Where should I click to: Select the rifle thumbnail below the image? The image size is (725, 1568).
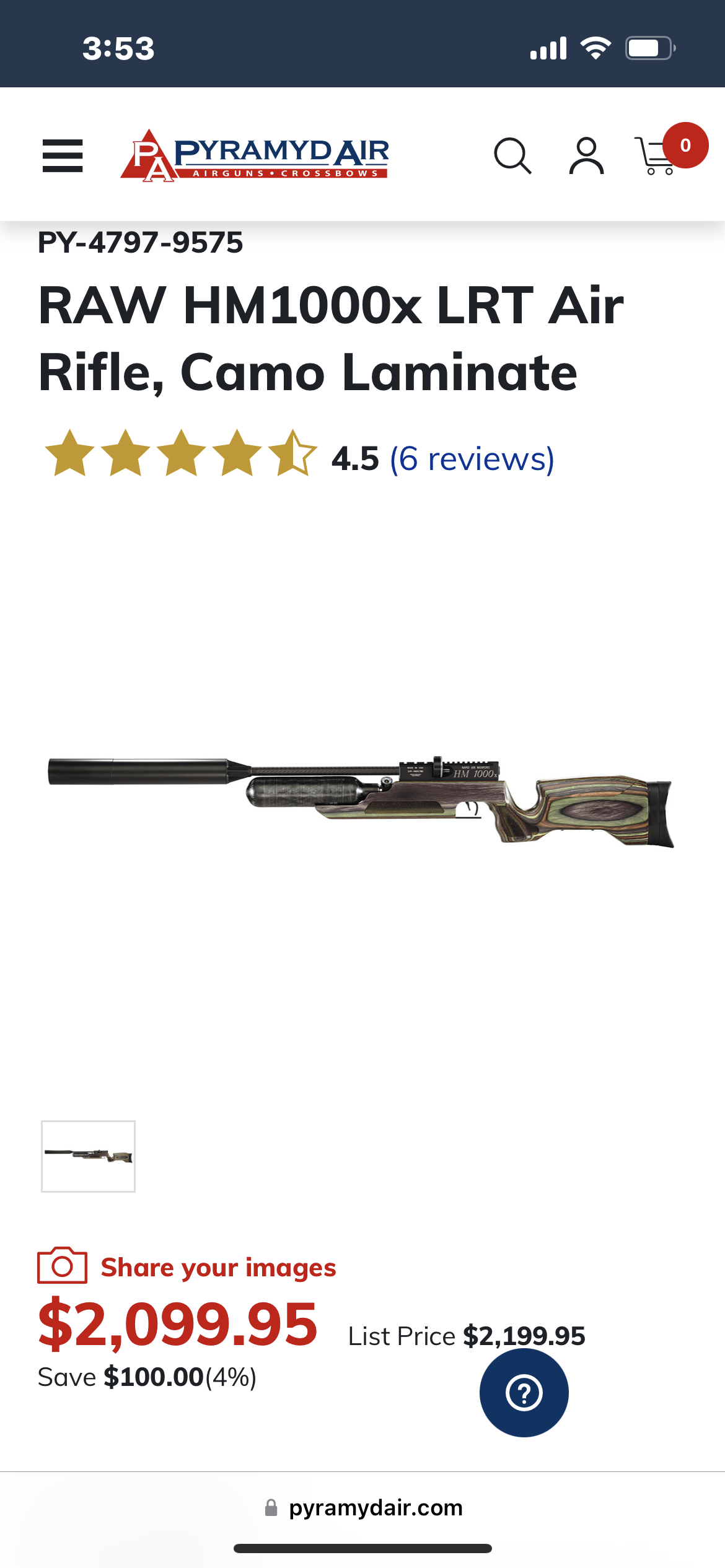[88, 1156]
